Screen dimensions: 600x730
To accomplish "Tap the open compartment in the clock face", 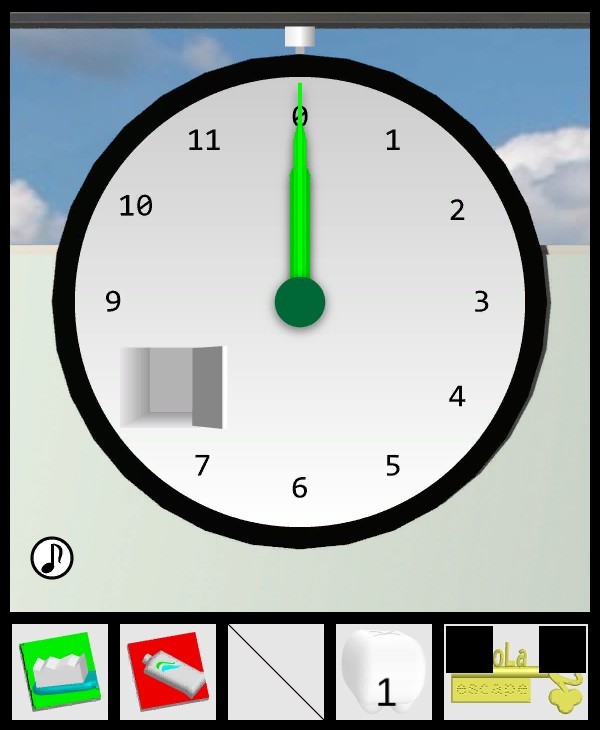I will 172,387.
